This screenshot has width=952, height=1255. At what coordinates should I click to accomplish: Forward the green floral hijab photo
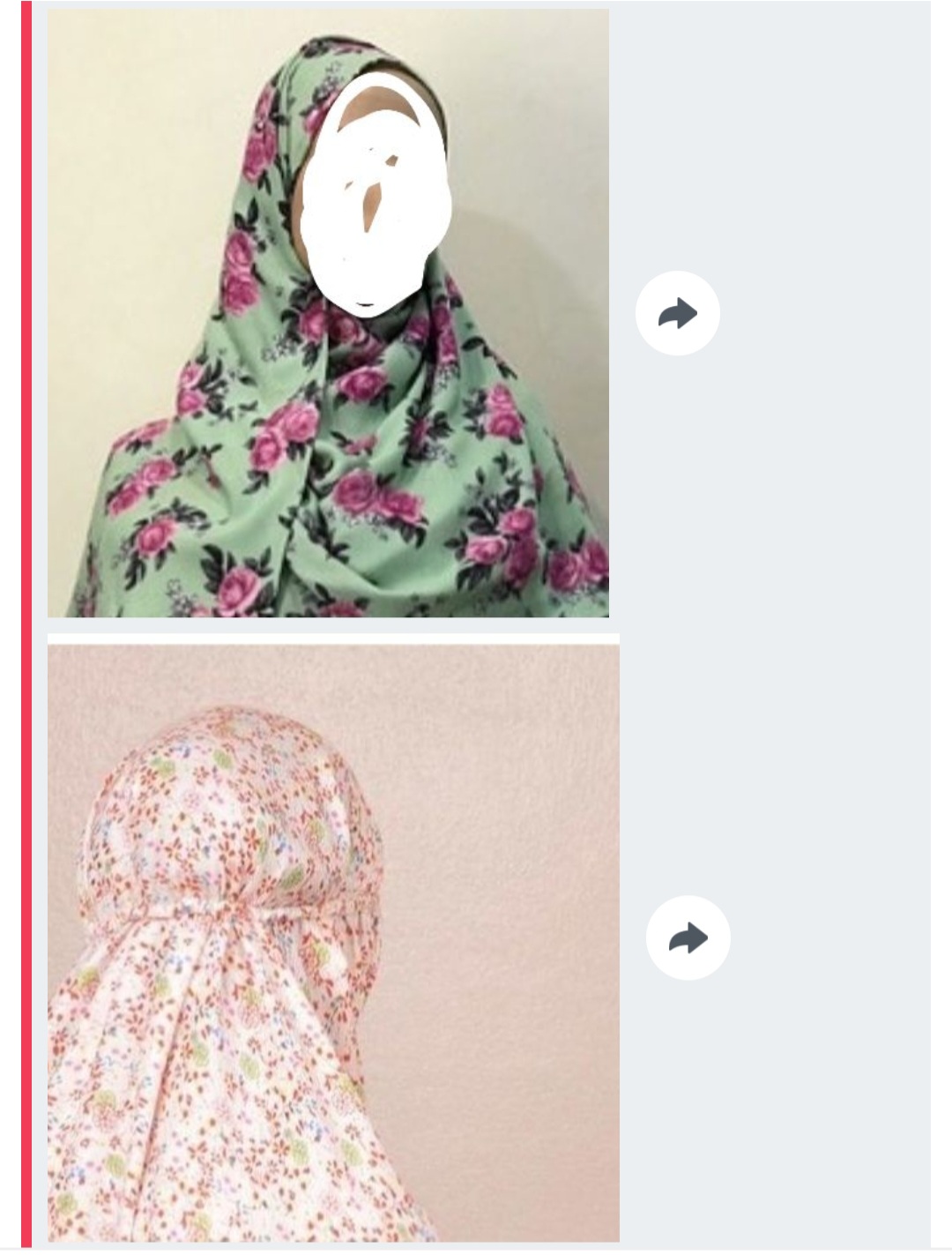677,314
